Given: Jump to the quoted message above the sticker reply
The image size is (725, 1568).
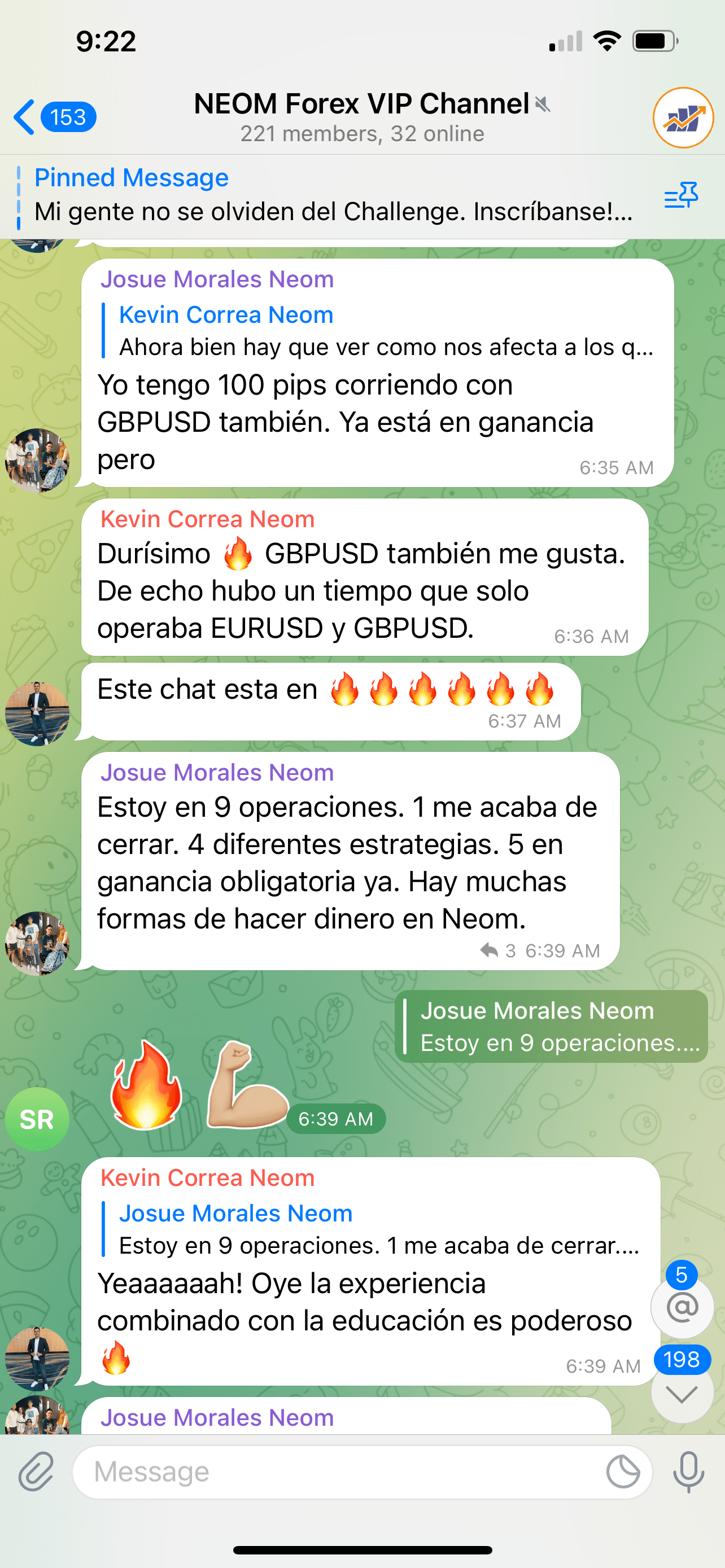Looking at the screenshot, I should pyautogui.click(x=551, y=1026).
